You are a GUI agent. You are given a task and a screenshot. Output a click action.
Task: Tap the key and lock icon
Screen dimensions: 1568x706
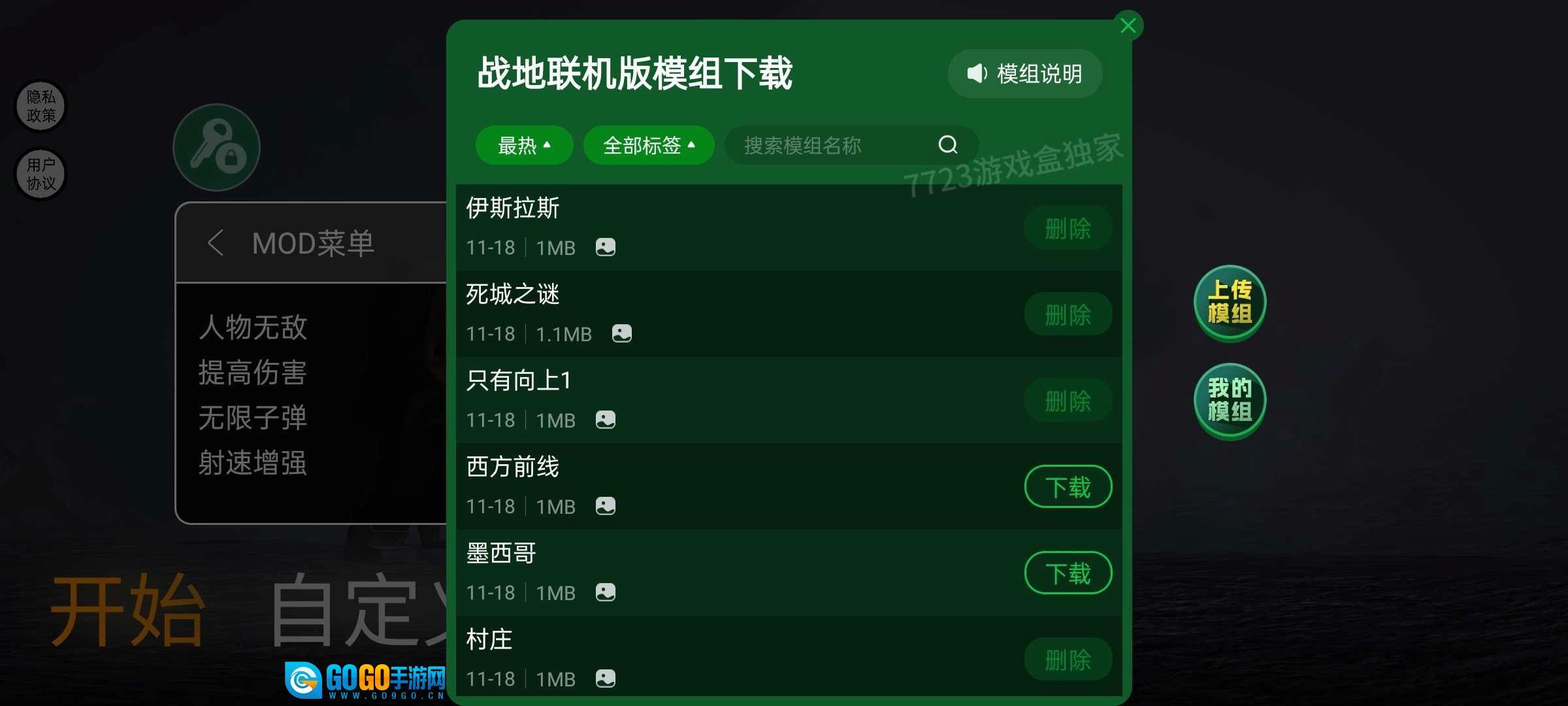pos(216,147)
